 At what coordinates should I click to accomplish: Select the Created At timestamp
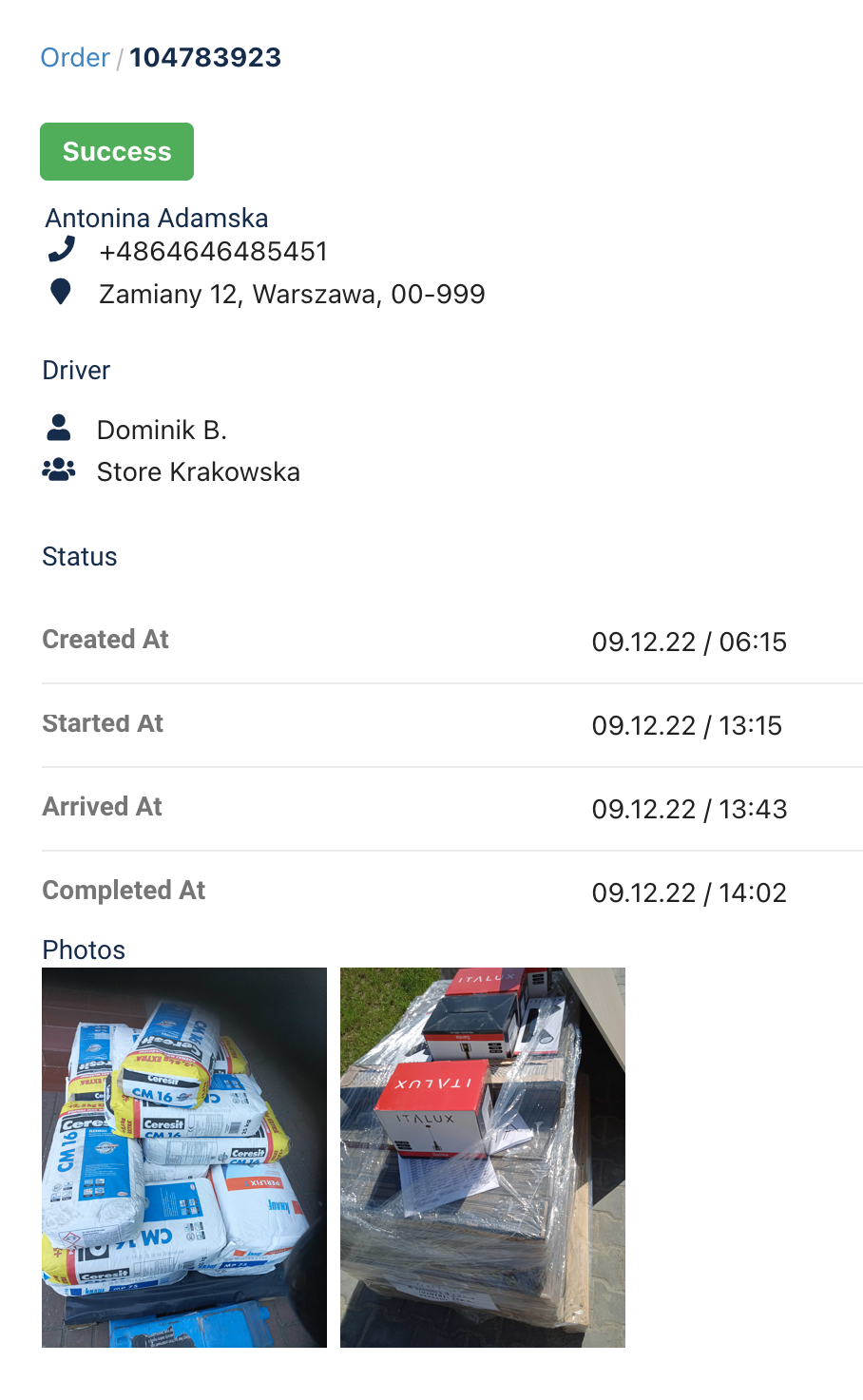(x=690, y=642)
